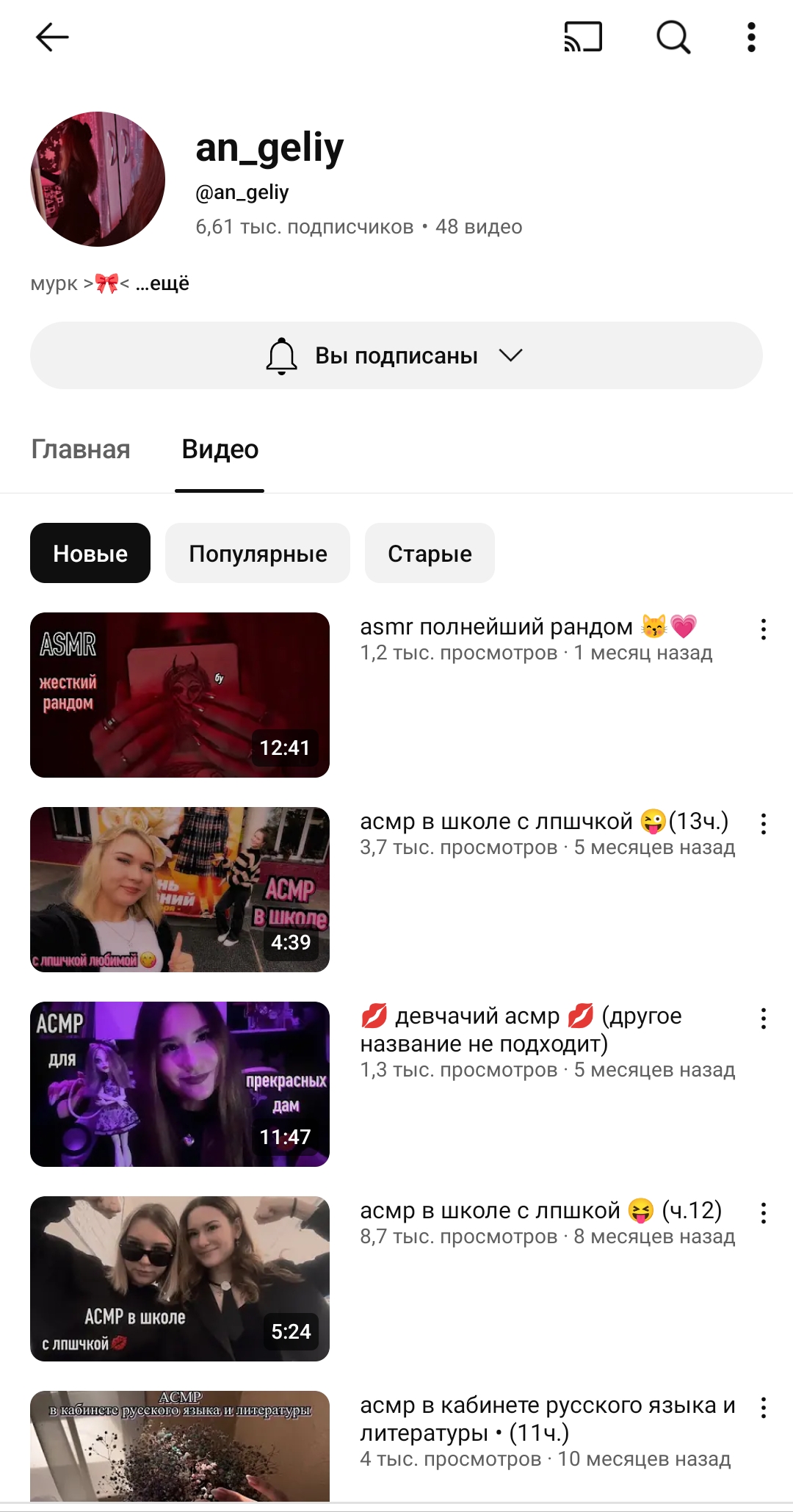The width and height of the screenshot is (793, 1512).
Task: Play the девчачий асмр video
Action: click(180, 1084)
